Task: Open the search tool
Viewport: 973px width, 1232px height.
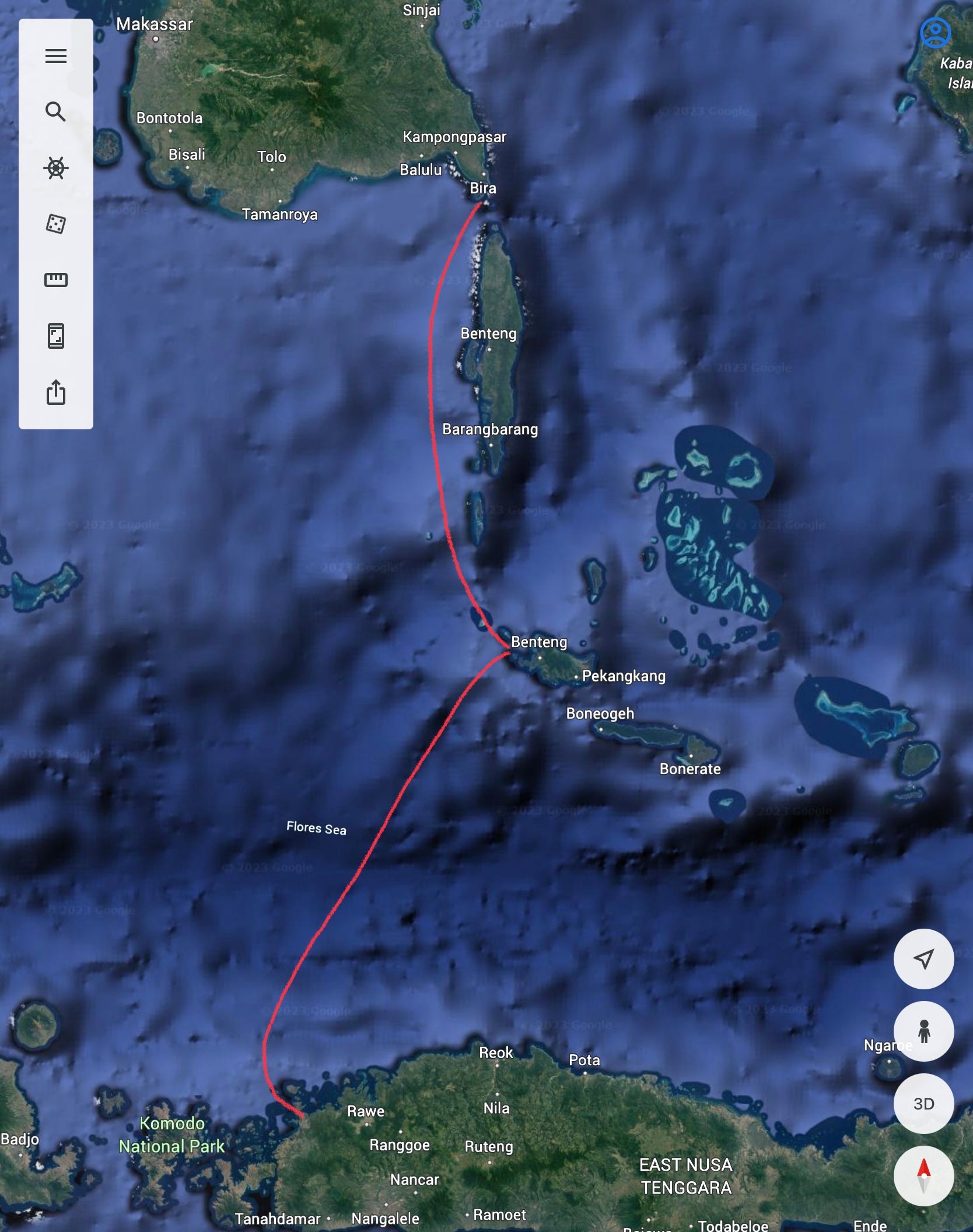Action: coord(56,111)
